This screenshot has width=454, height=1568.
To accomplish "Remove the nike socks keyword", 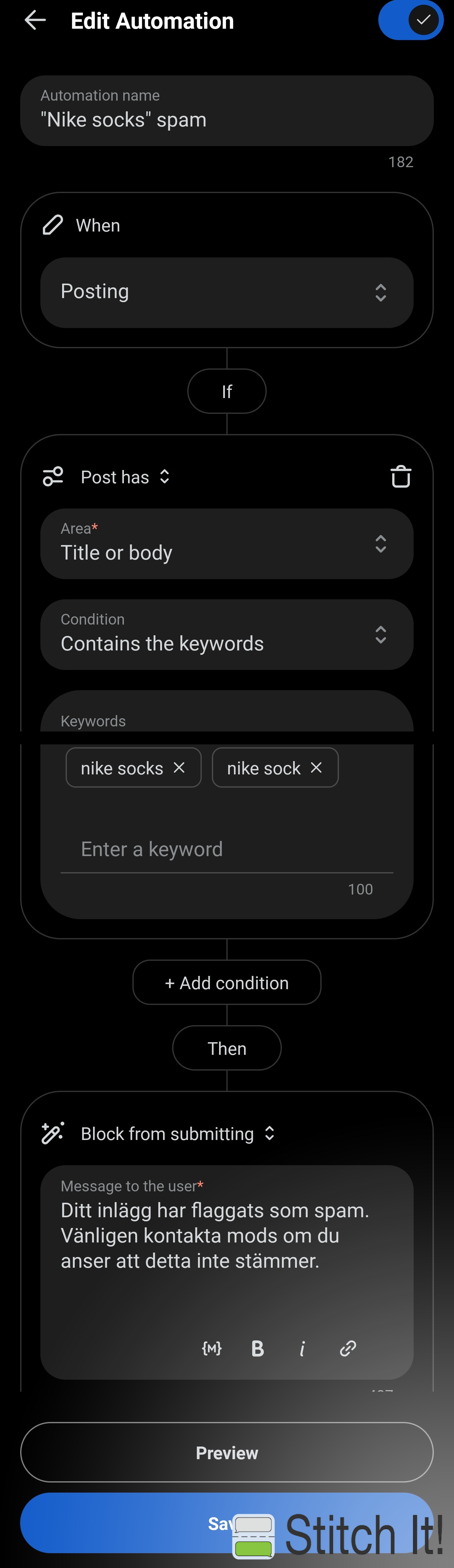I will [179, 767].
